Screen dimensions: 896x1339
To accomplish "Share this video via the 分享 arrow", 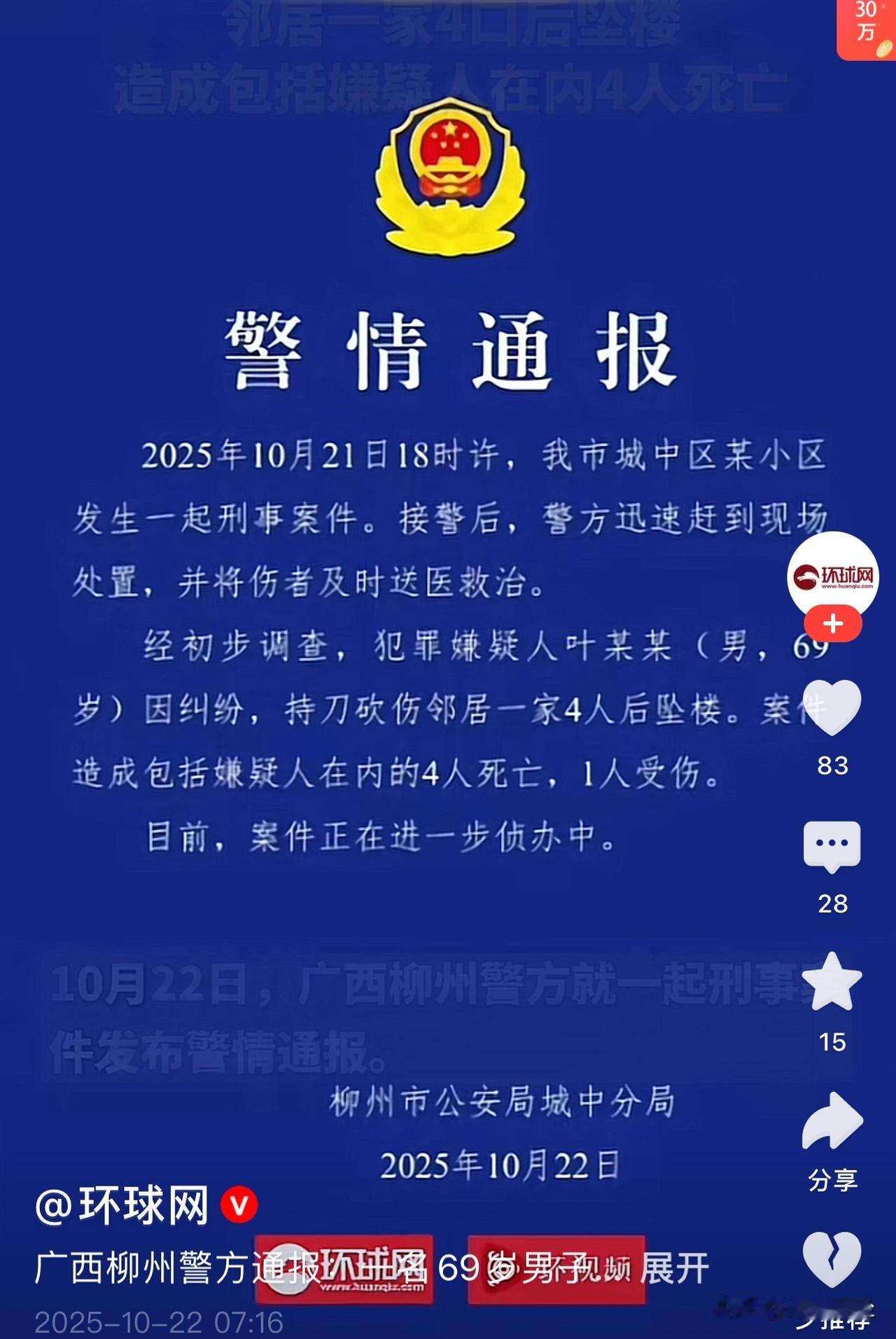I will pyautogui.click(x=832, y=1121).
